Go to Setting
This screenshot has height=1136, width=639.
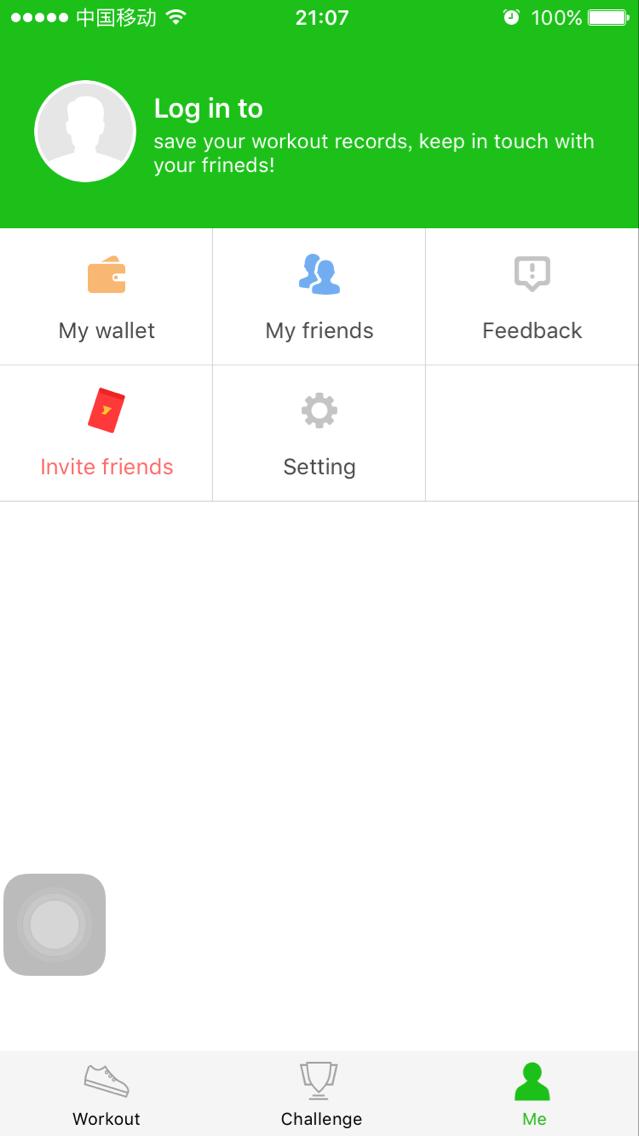pos(319,433)
